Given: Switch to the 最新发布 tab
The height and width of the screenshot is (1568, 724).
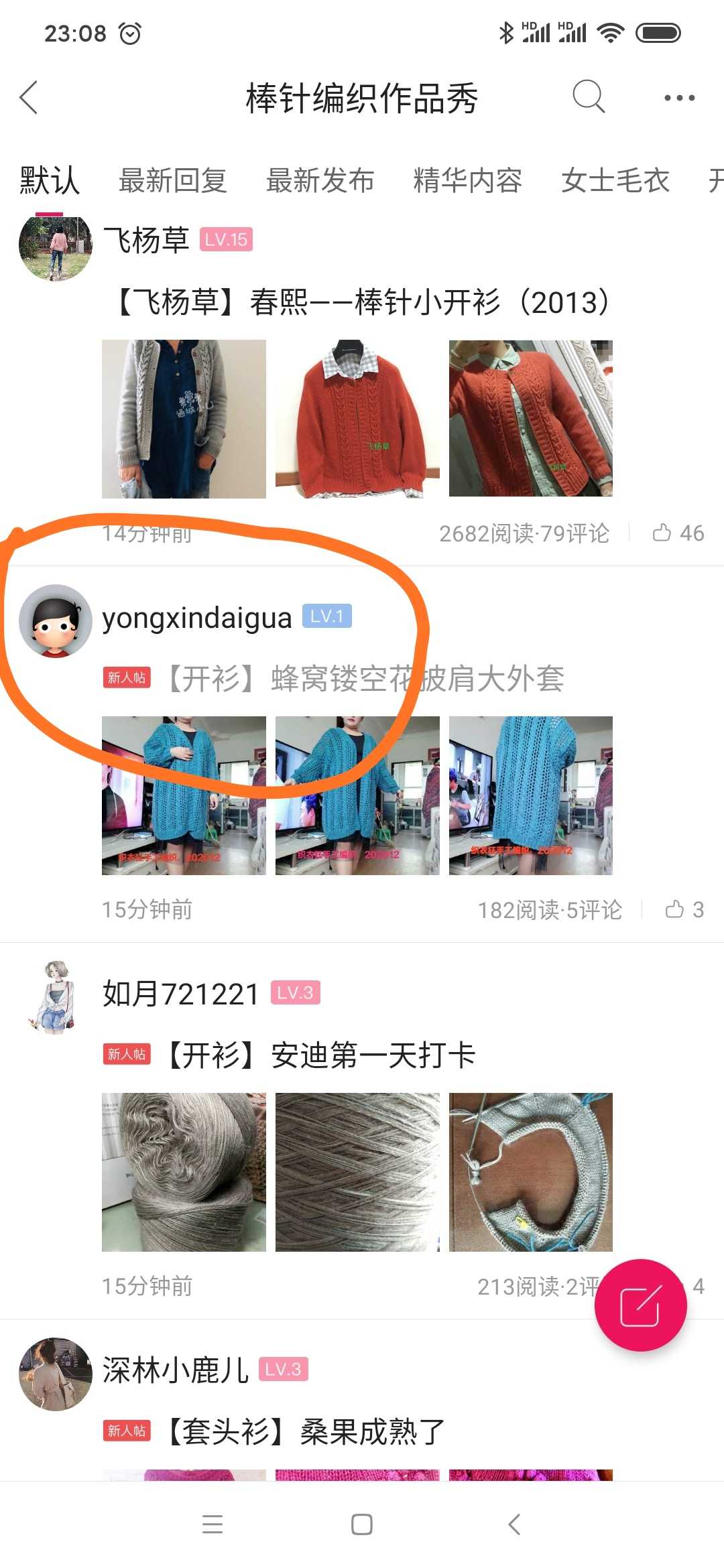Looking at the screenshot, I should (320, 181).
